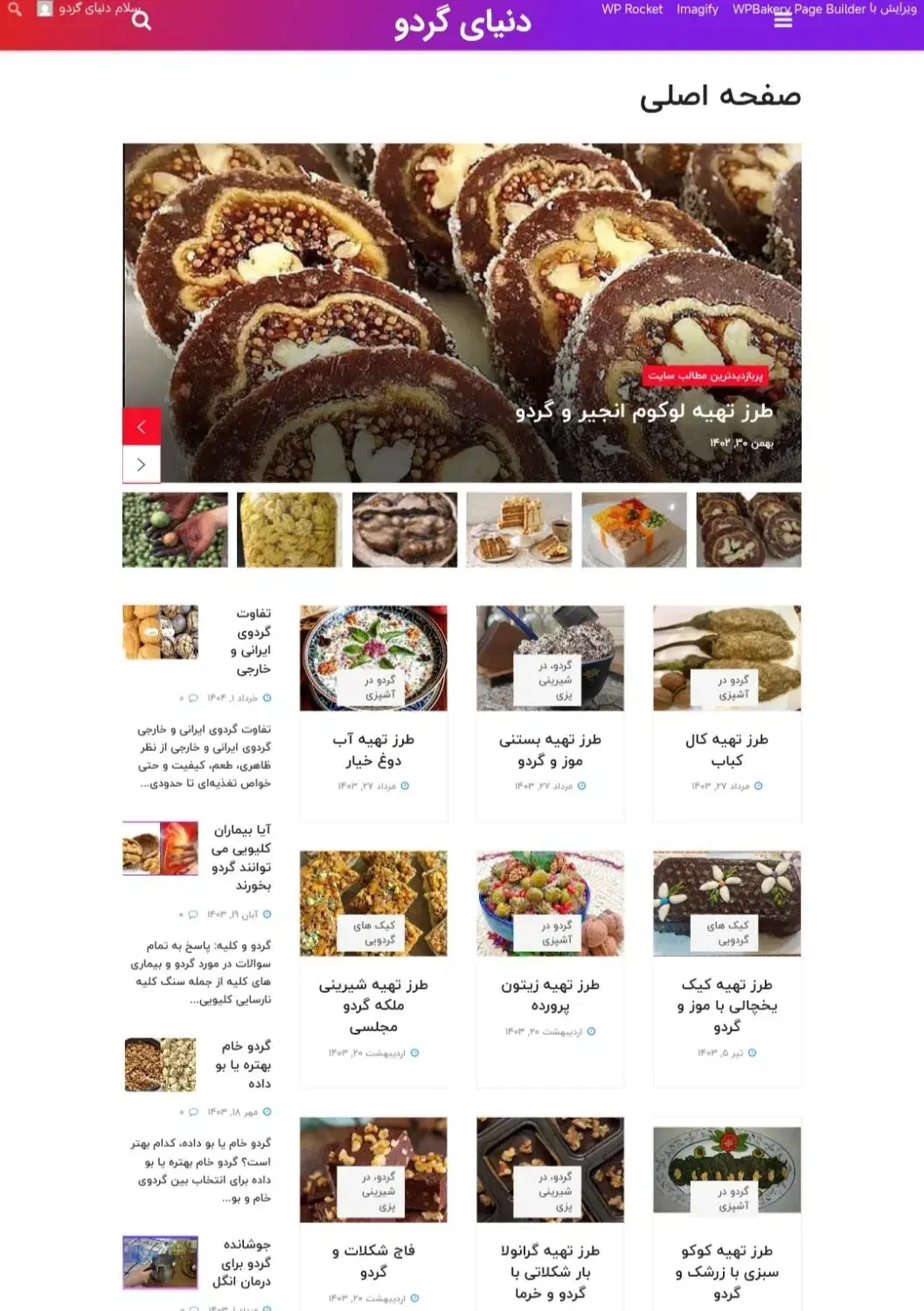Image resolution: width=924 pixels, height=1311 pixels.
Task: Open کیک یخچالی با موز و گردو recipe
Action: tap(726, 1005)
